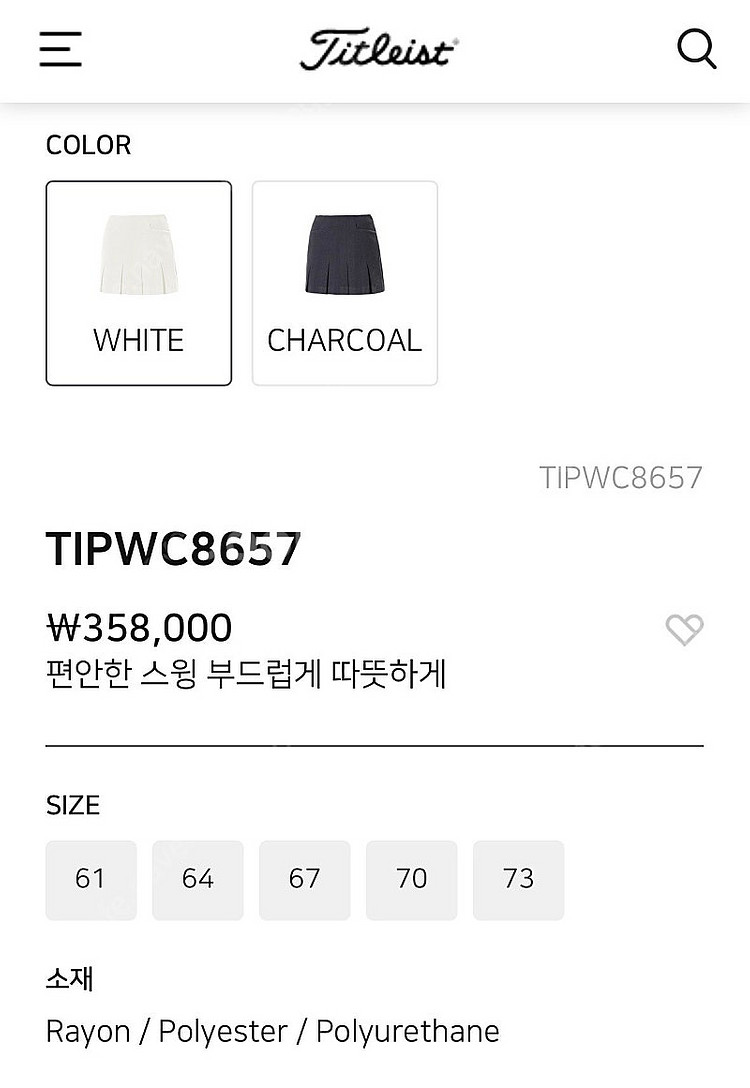
Task: Select the WHITE color option
Action: pos(139,283)
